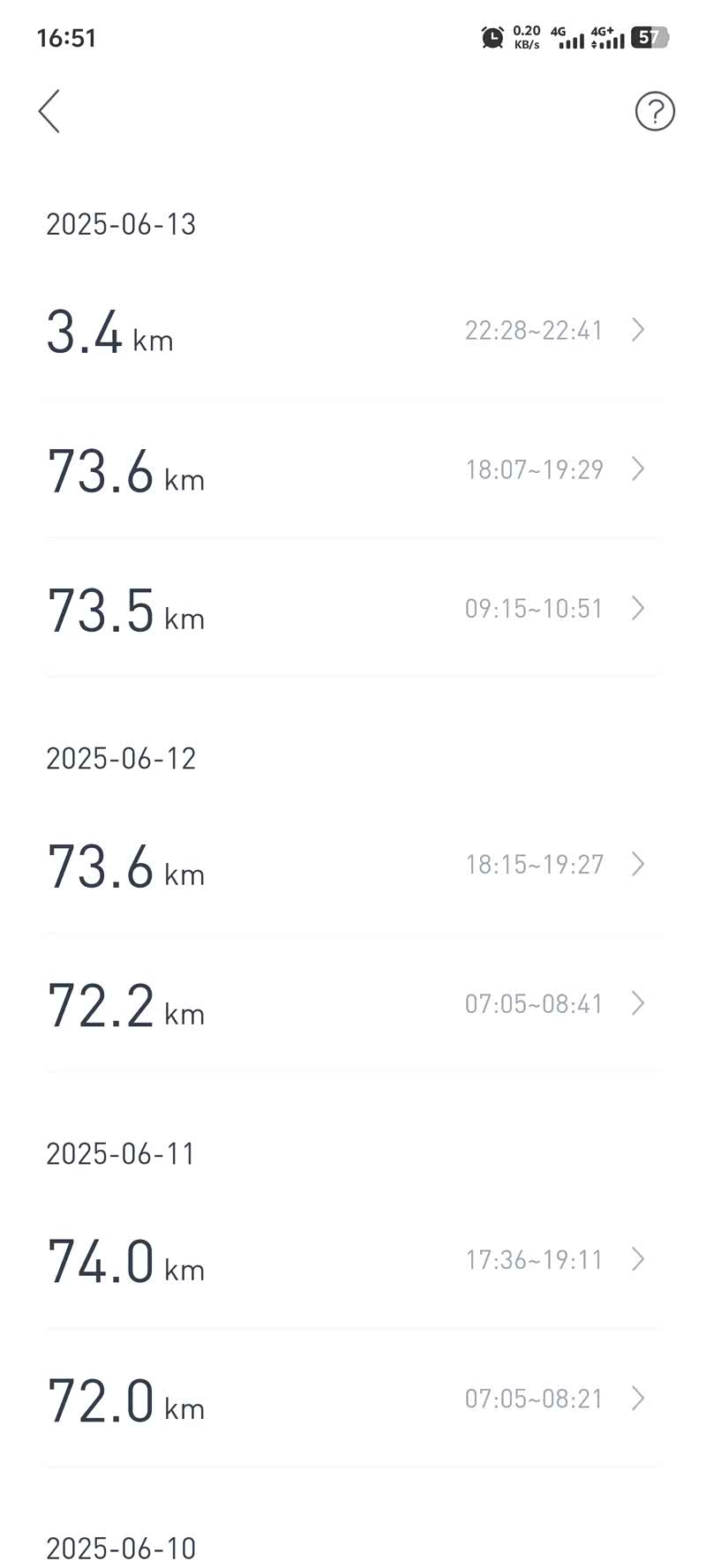Open the 72.2 km trip at 07:05~08:41
This screenshot has width=706, height=1568.
351,1004
